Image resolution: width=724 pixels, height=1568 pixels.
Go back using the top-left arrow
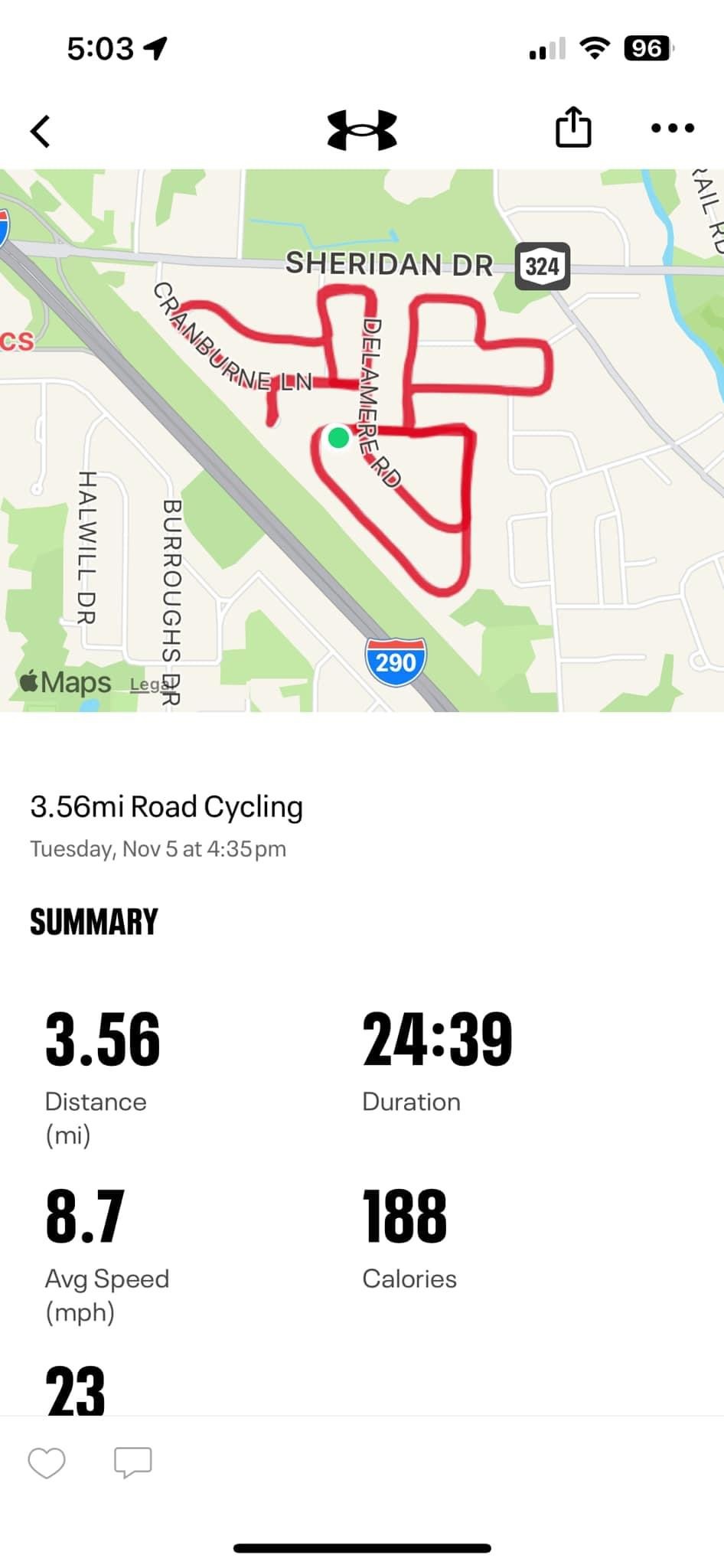(x=41, y=131)
